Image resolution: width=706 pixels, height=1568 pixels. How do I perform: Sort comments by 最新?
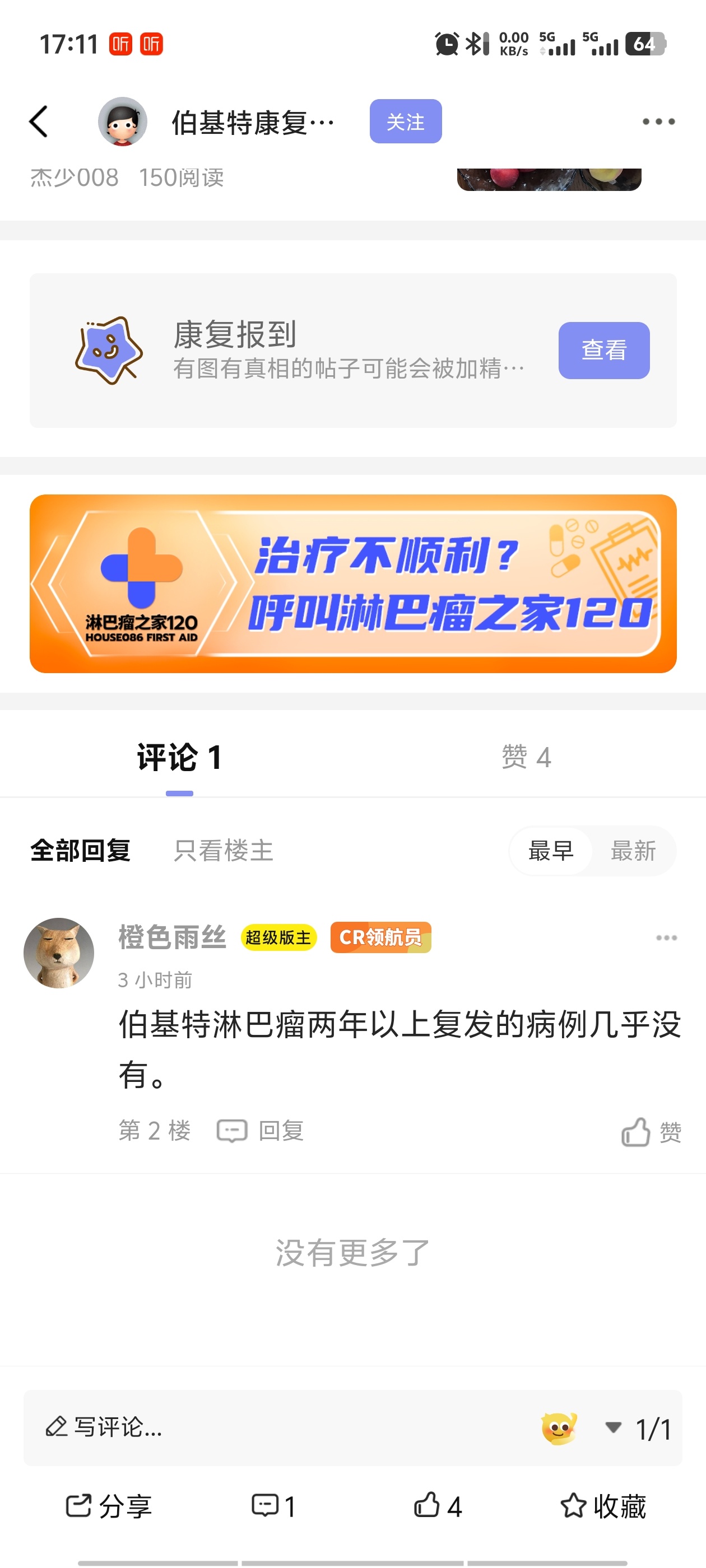(x=634, y=850)
